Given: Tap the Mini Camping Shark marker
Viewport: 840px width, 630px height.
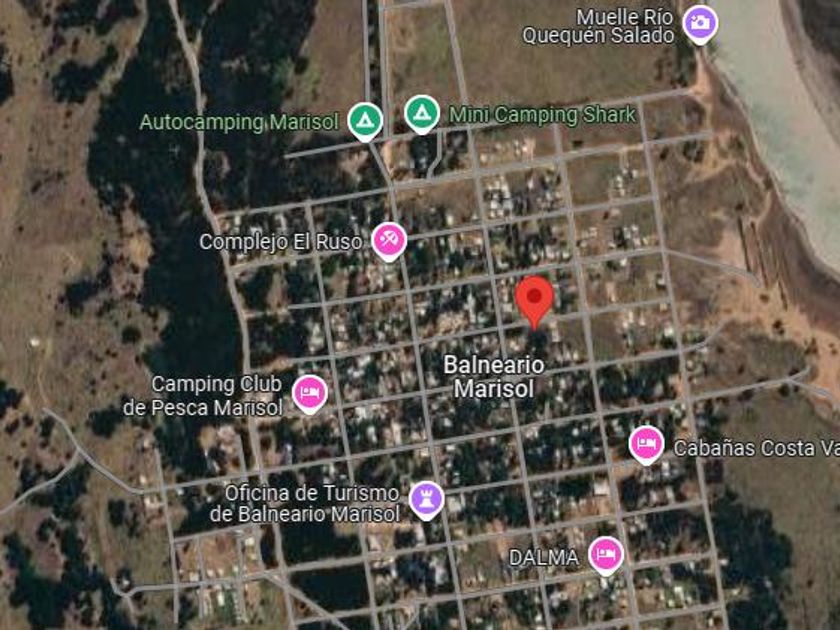Looking at the screenshot, I should 422,113.
